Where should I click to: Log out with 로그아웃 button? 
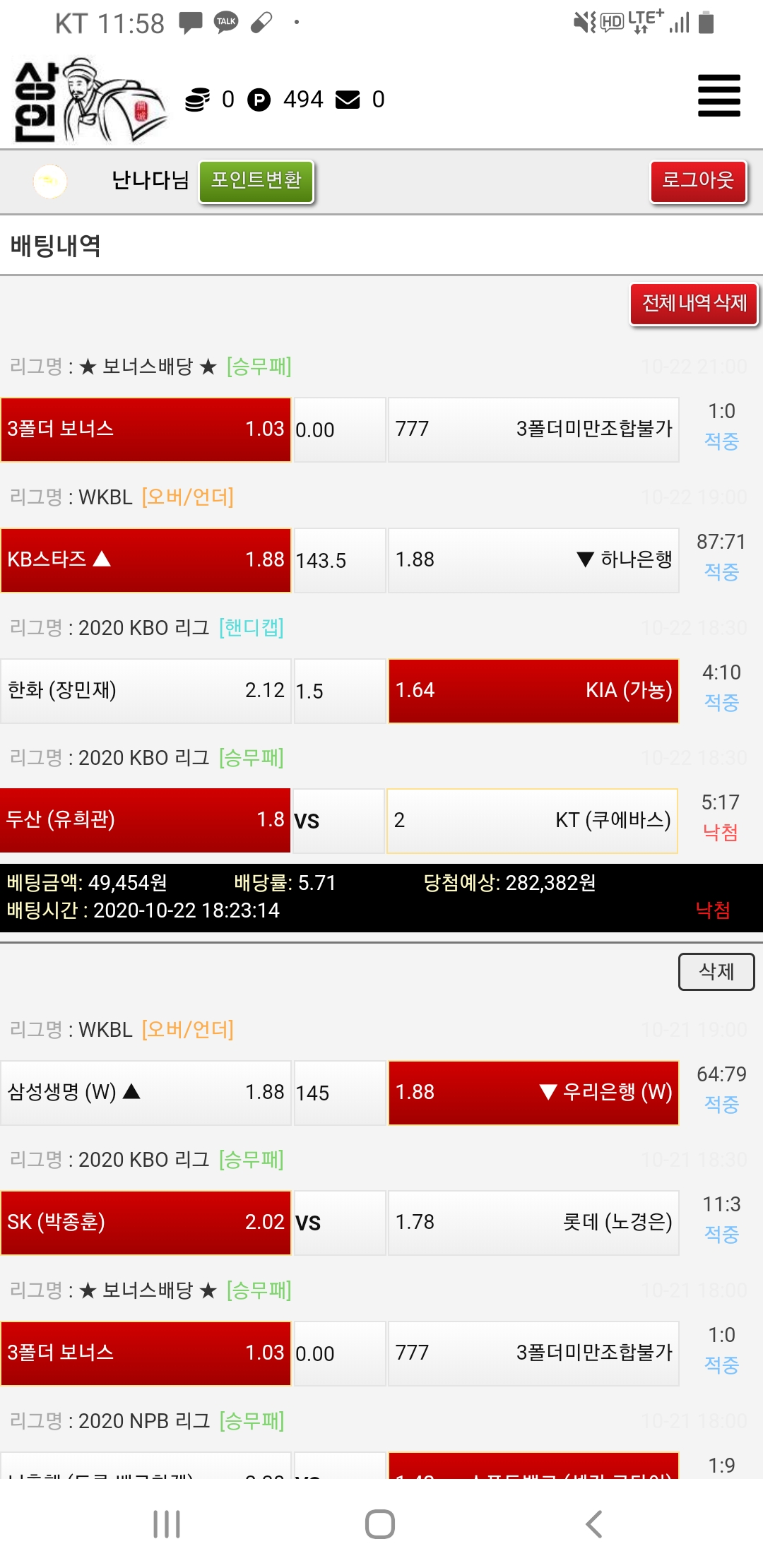[698, 181]
